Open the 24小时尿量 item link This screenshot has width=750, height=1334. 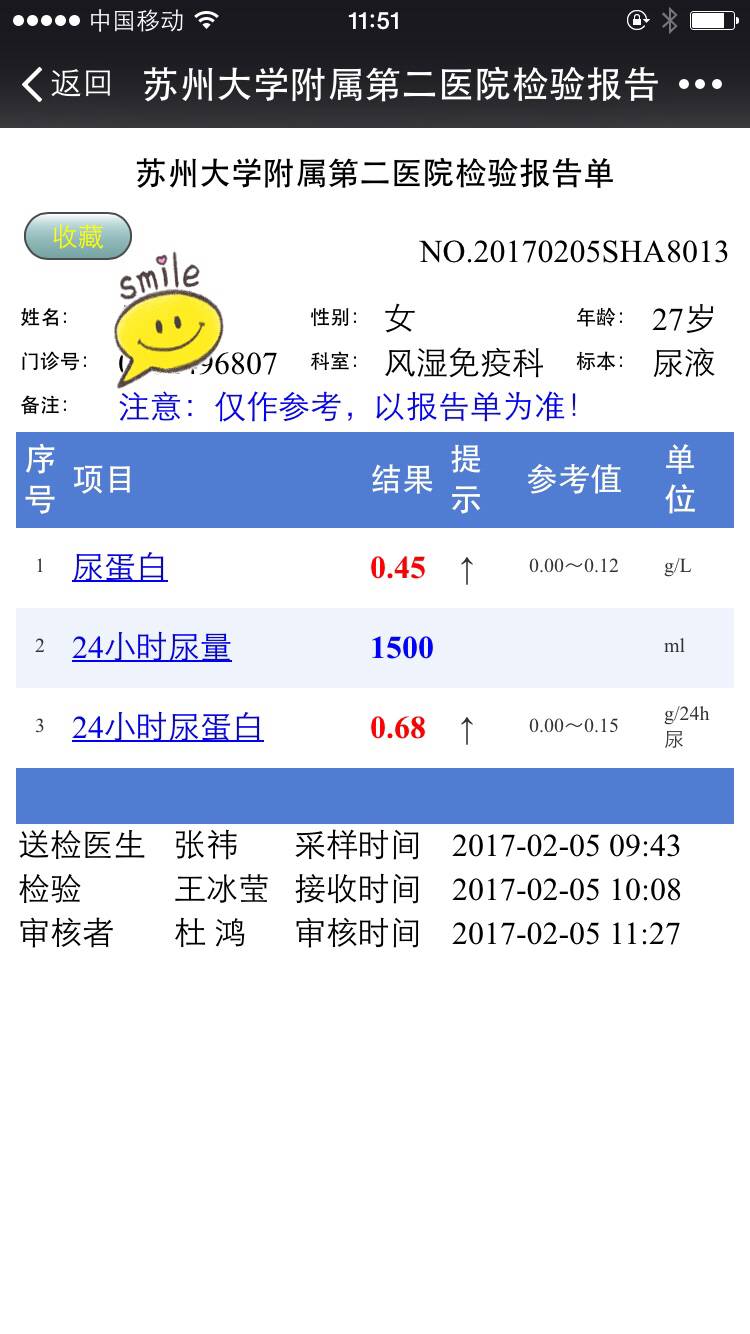coord(152,647)
